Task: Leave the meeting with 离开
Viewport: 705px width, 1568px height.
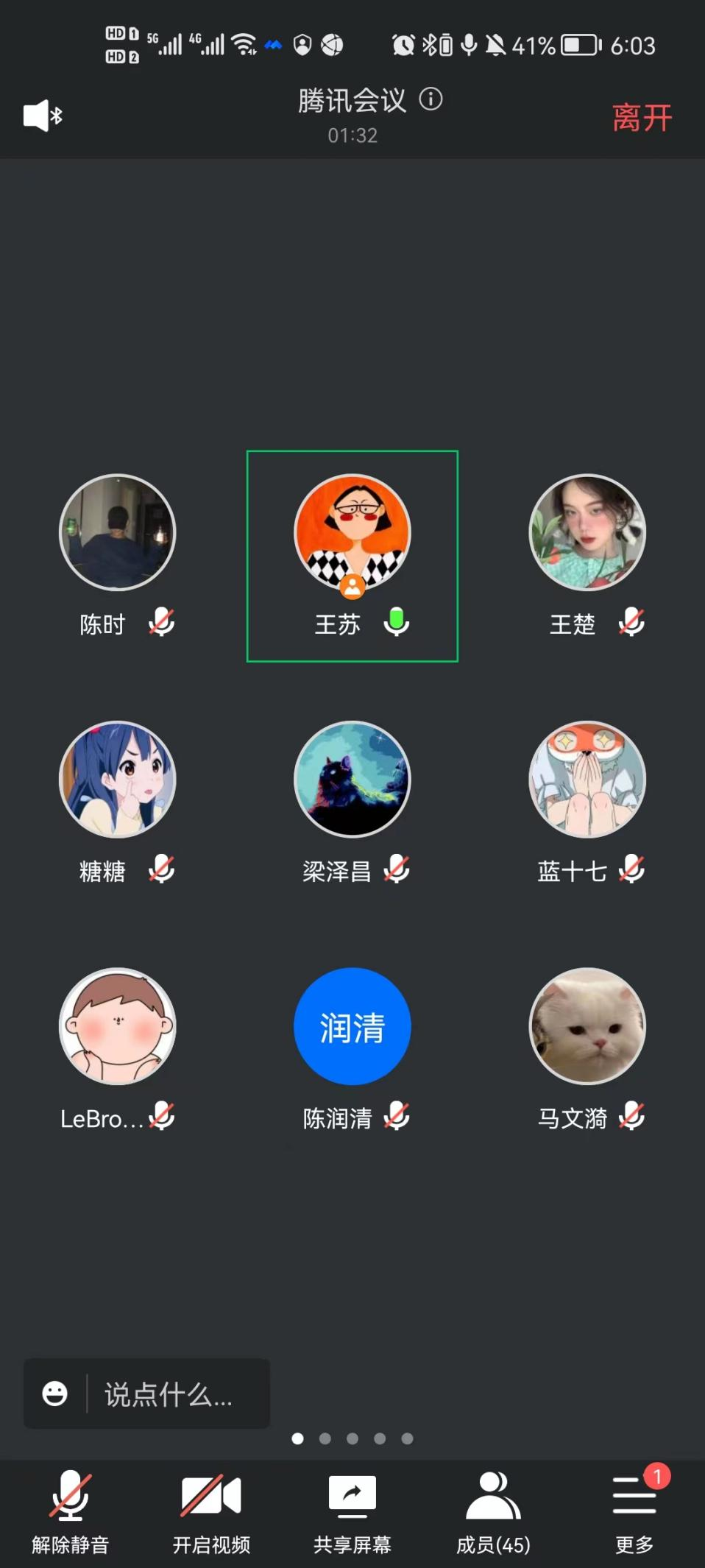Action: pos(641,118)
